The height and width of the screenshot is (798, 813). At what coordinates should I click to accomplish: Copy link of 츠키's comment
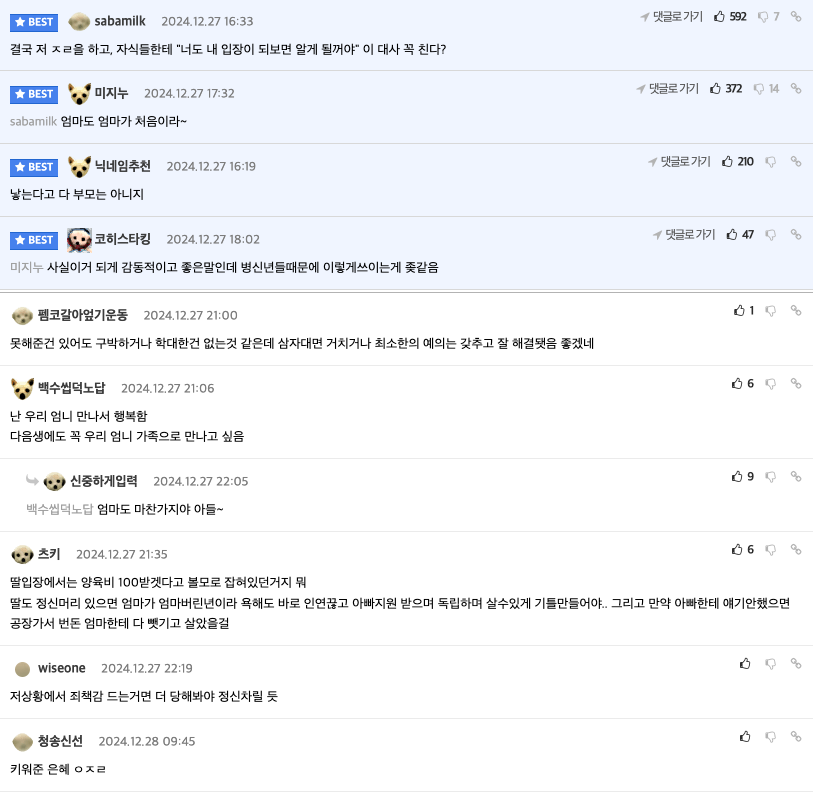[796, 550]
